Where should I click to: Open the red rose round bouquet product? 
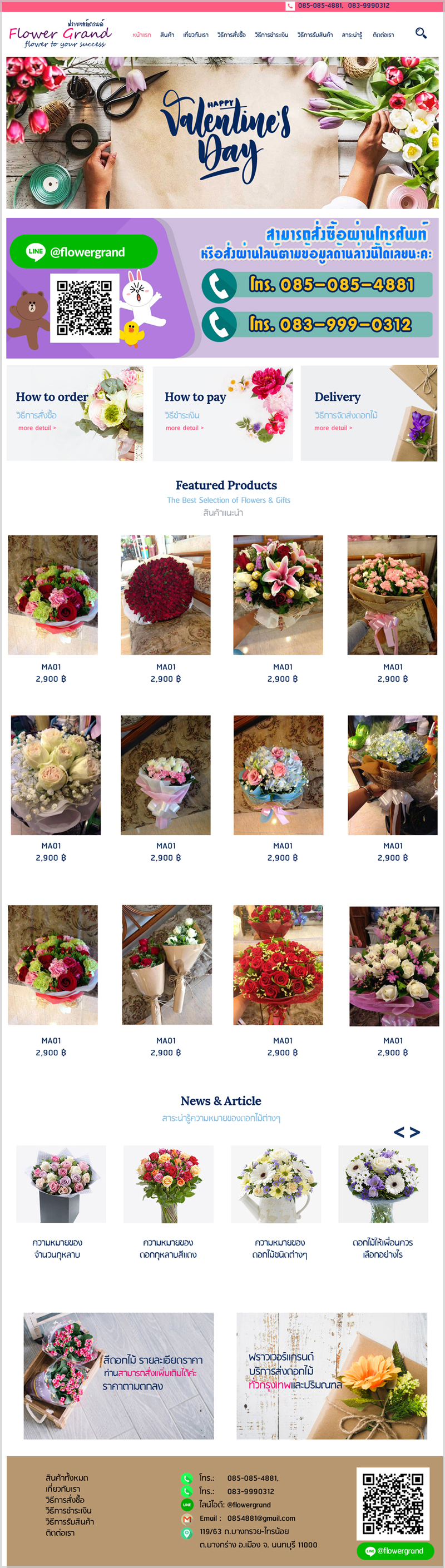coord(166,595)
